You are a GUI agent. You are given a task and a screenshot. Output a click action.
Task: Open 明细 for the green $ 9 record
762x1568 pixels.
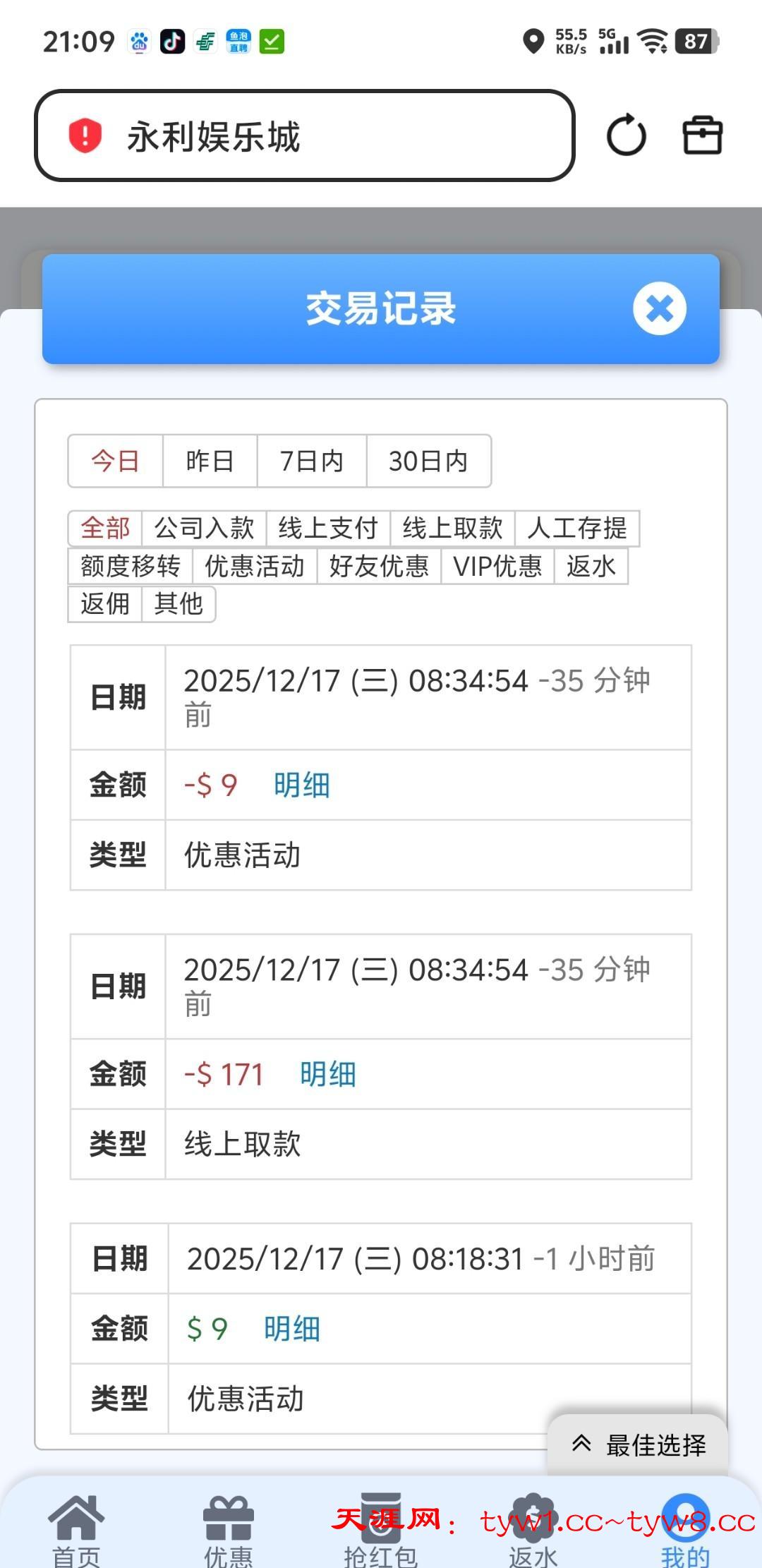[x=291, y=1329]
